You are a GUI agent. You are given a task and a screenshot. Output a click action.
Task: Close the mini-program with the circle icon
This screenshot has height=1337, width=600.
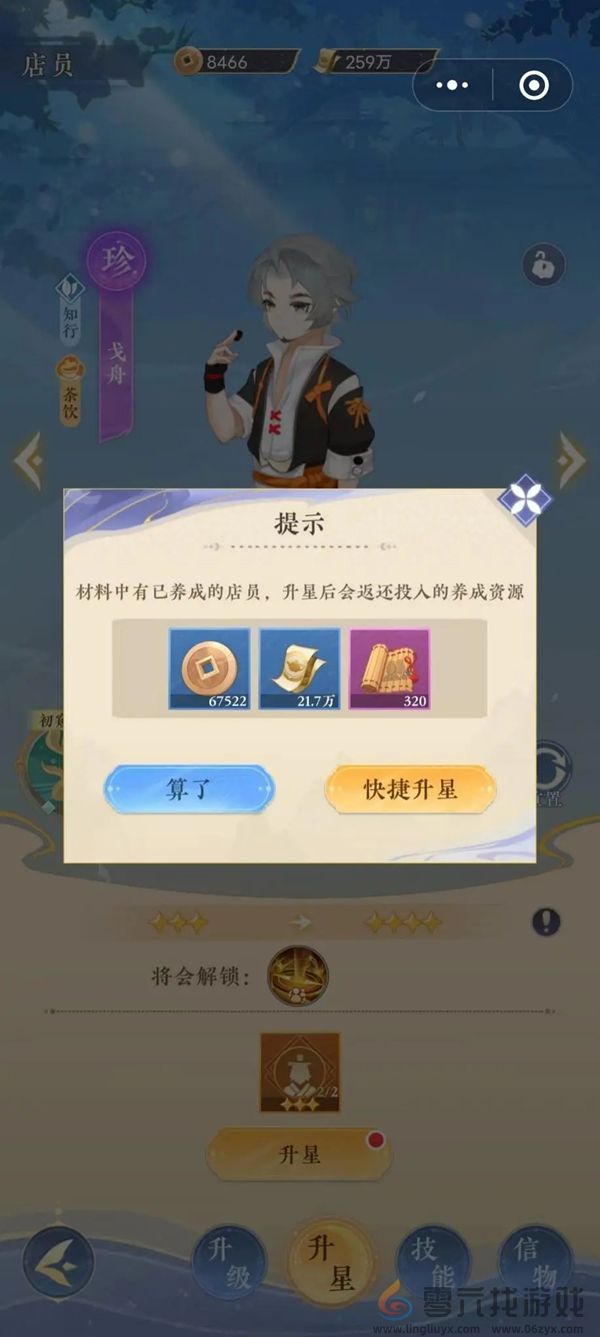pyautogui.click(x=534, y=86)
